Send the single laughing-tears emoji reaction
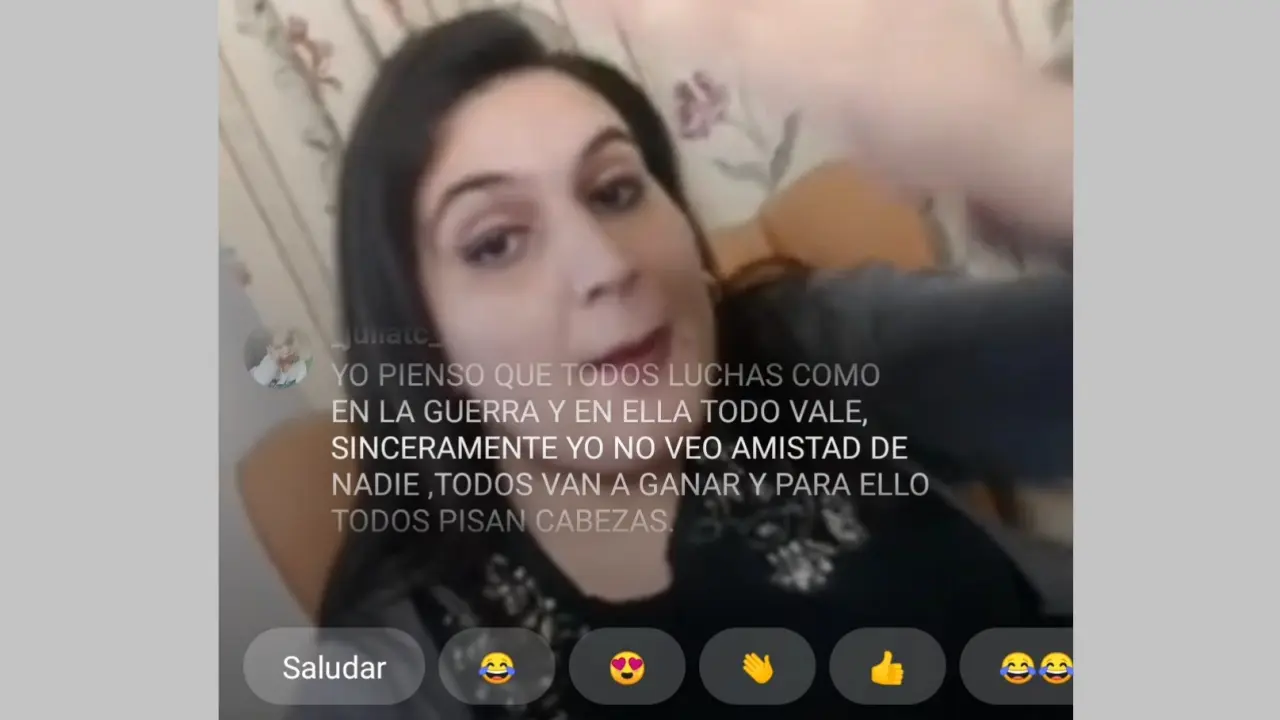1280x720 pixels. [x=497, y=667]
